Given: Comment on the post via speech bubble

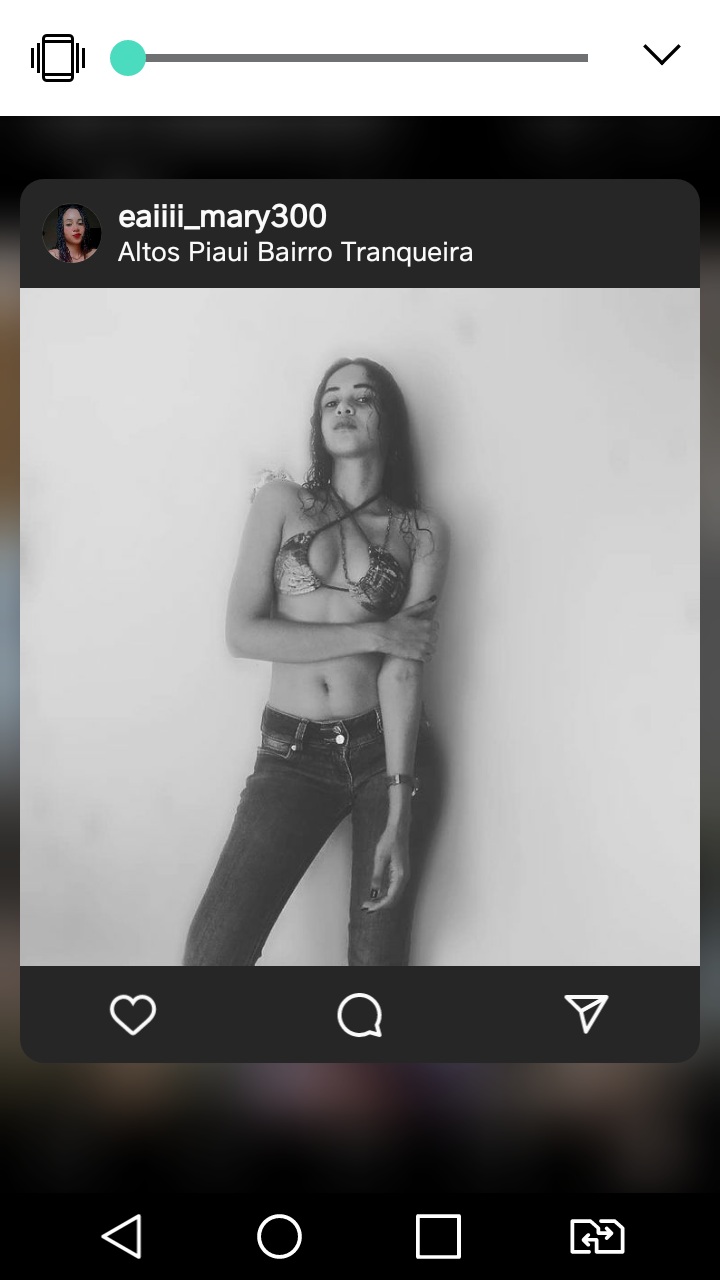Looking at the screenshot, I should point(360,1015).
